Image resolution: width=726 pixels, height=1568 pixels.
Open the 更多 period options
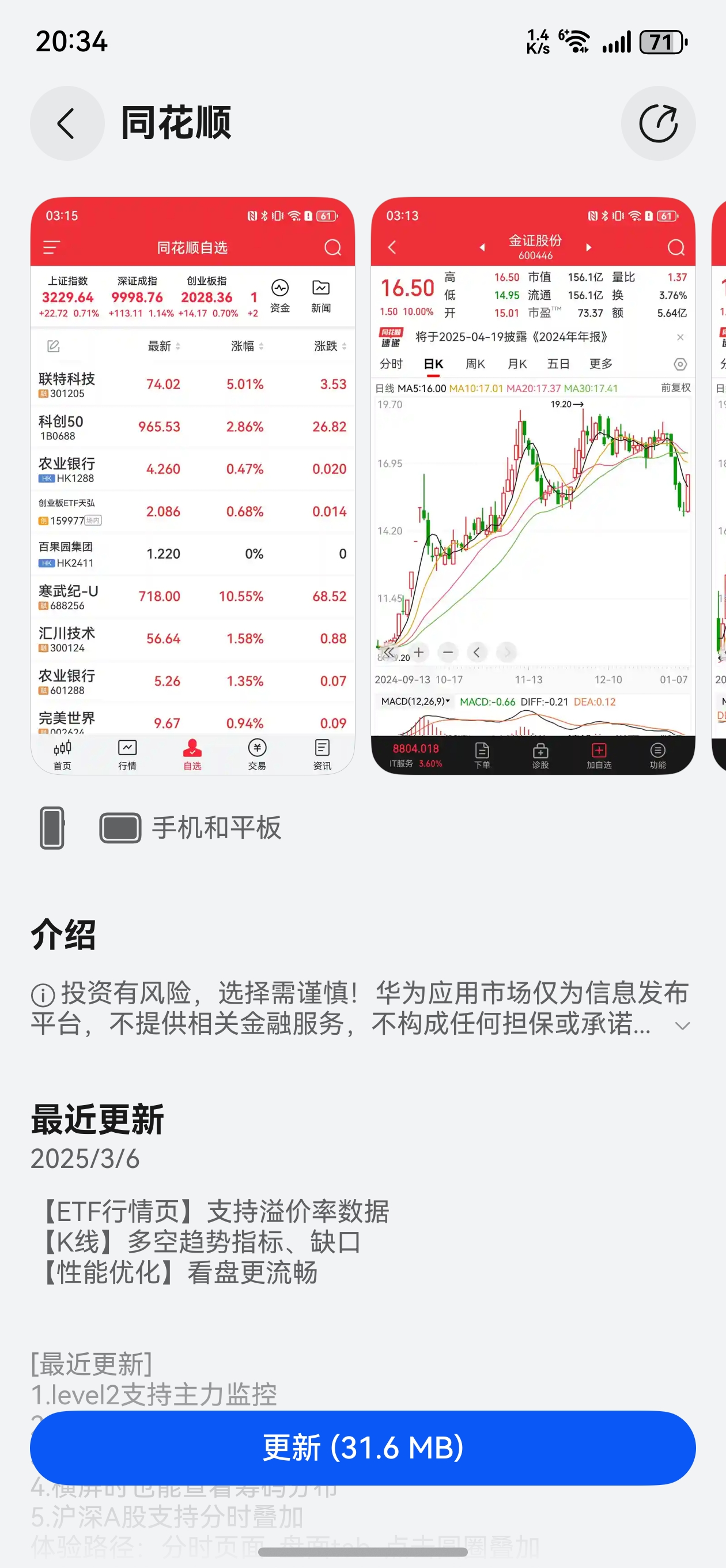click(602, 363)
